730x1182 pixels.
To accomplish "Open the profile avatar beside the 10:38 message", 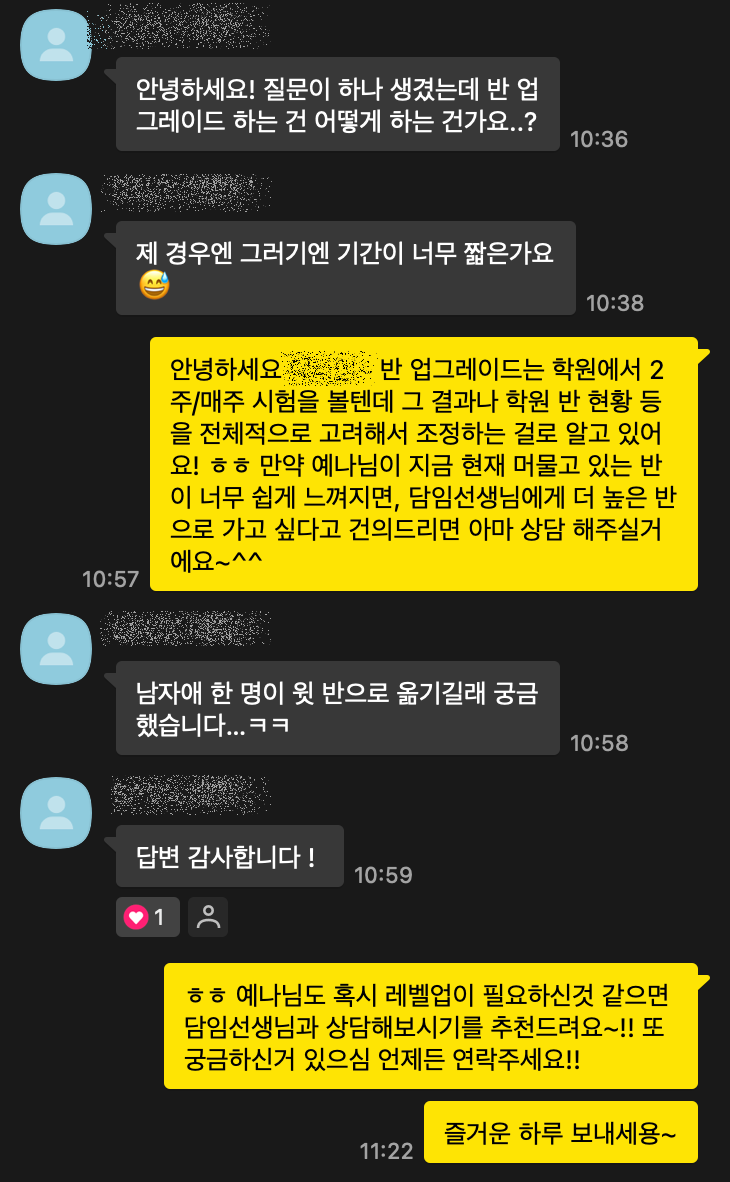I will 55,209.
